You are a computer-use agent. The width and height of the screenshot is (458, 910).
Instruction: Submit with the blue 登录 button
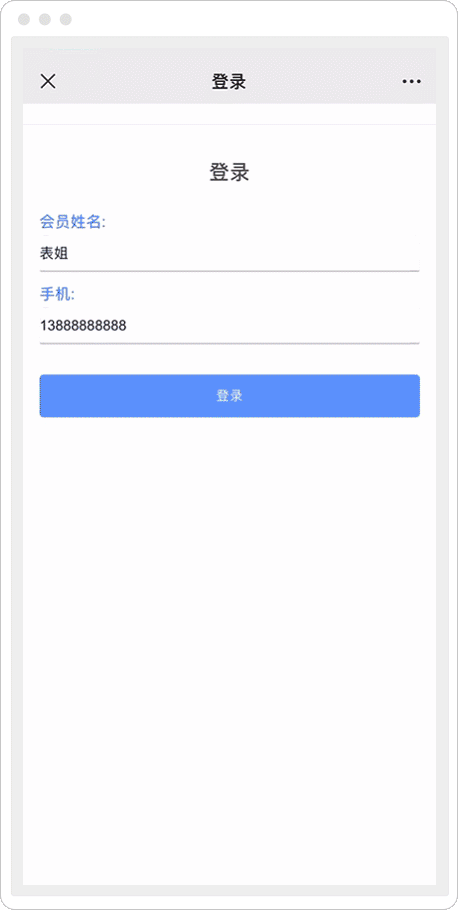pos(229,396)
